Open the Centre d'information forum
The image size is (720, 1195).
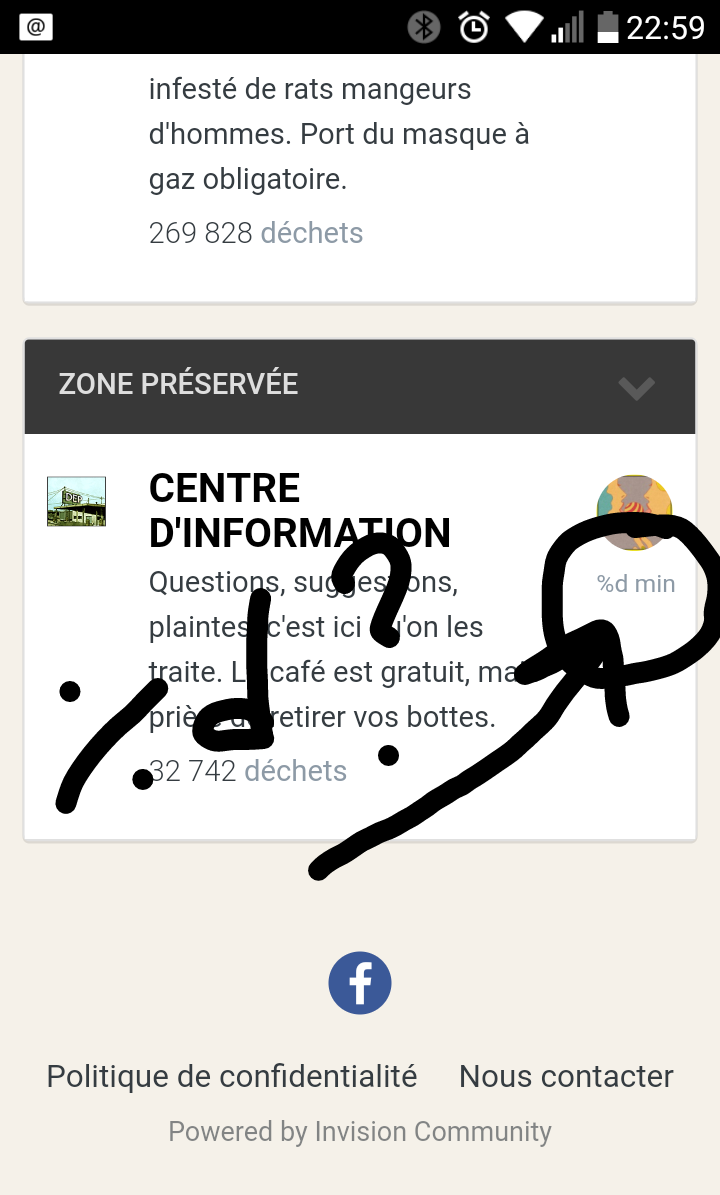(299, 510)
